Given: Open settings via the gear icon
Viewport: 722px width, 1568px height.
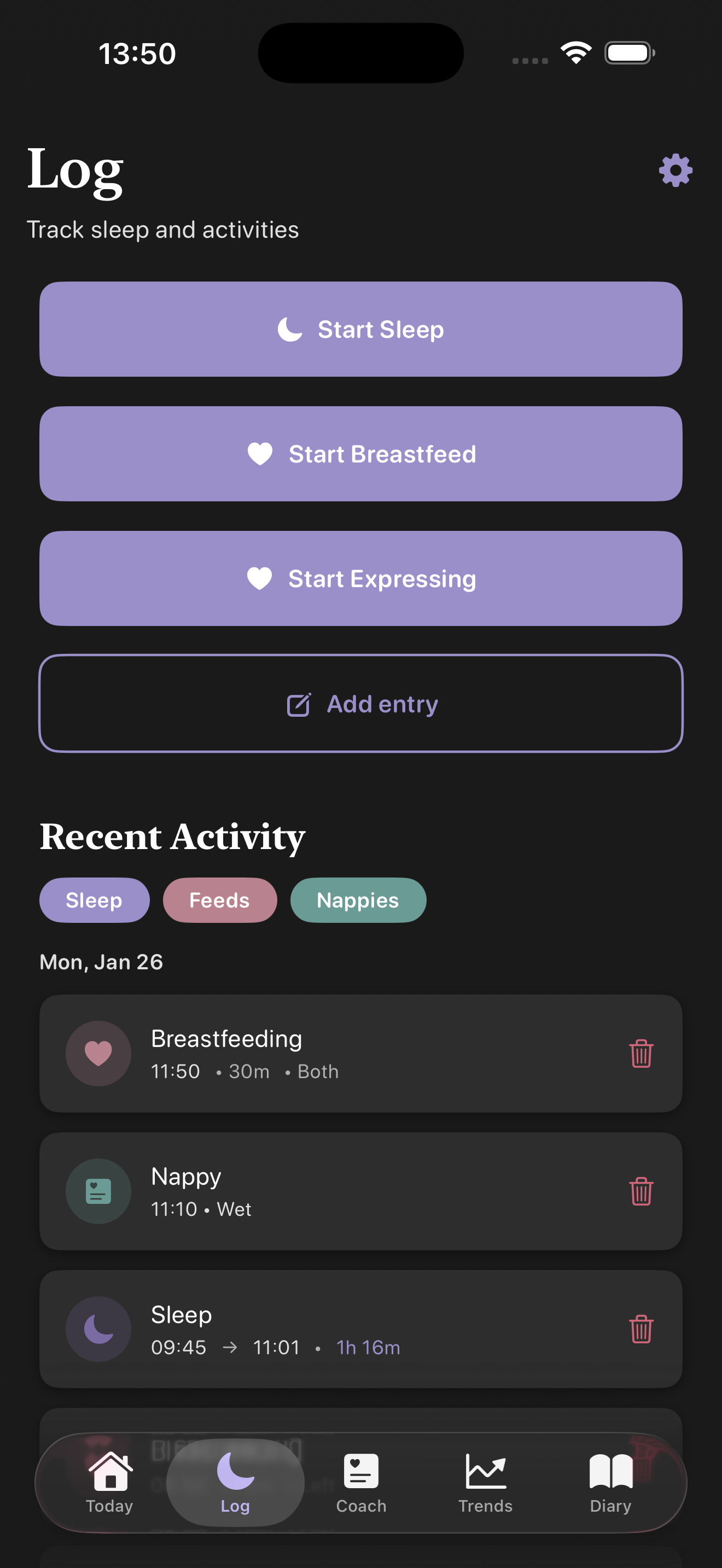Looking at the screenshot, I should click(x=675, y=171).
